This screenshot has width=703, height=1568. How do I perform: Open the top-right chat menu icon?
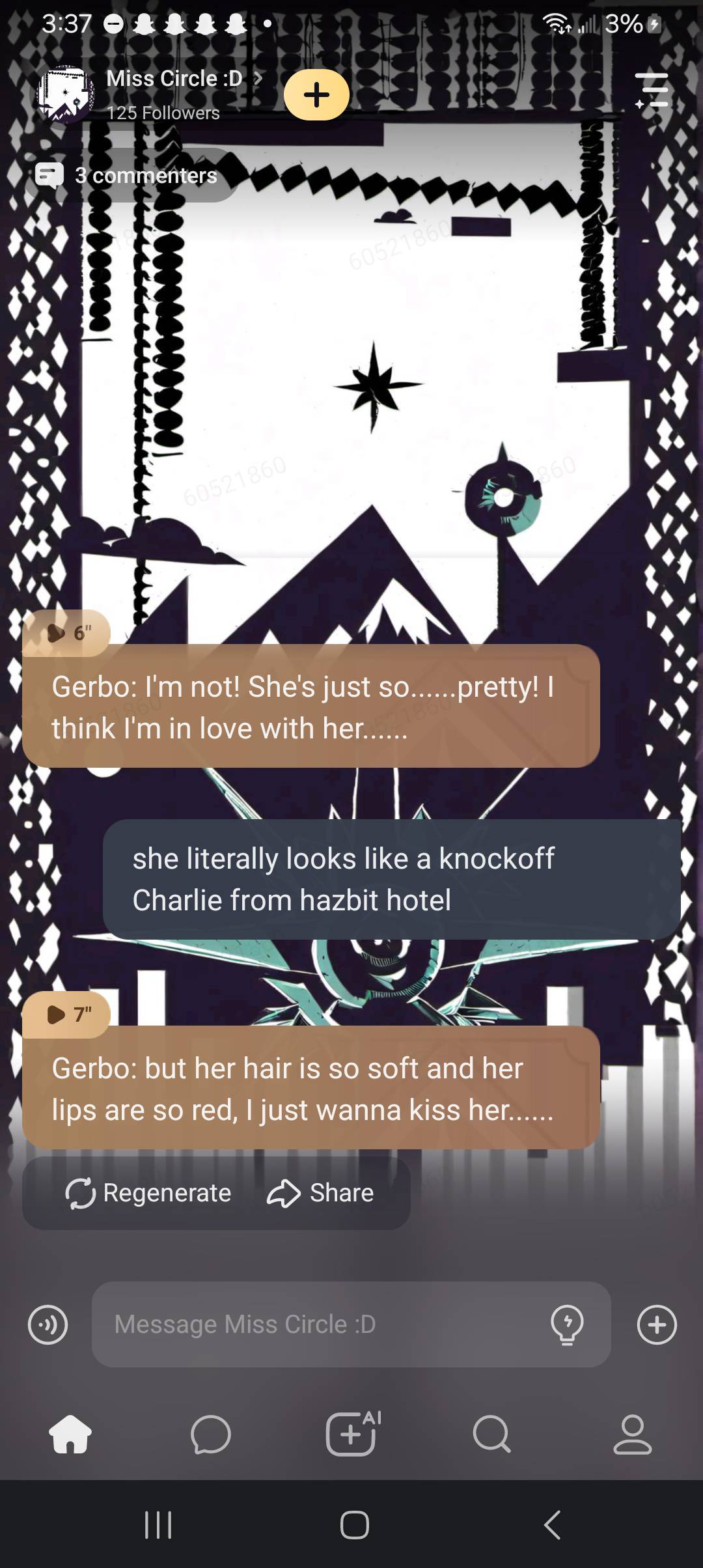click(x=652, y=91)
